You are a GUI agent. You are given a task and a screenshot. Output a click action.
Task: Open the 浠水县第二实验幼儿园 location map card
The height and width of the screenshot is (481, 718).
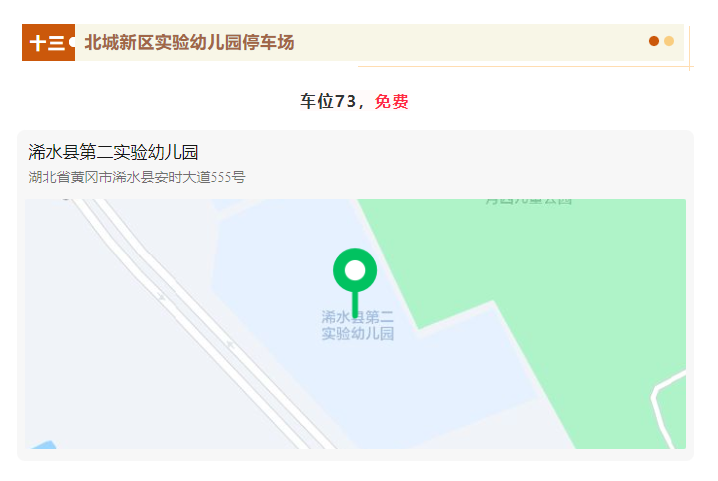pyautogui.click(x=355, y=295)
